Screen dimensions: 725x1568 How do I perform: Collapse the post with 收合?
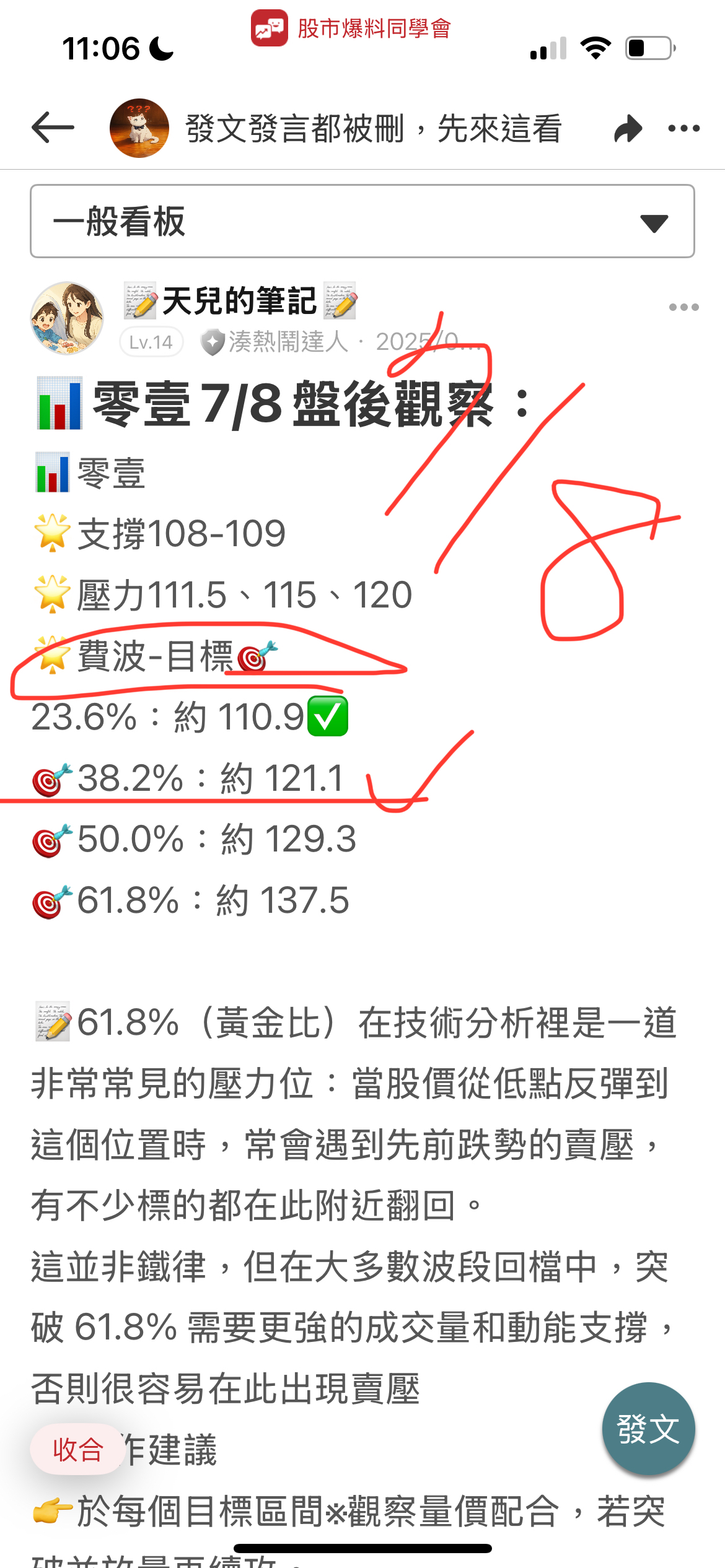coord(77,1449)
